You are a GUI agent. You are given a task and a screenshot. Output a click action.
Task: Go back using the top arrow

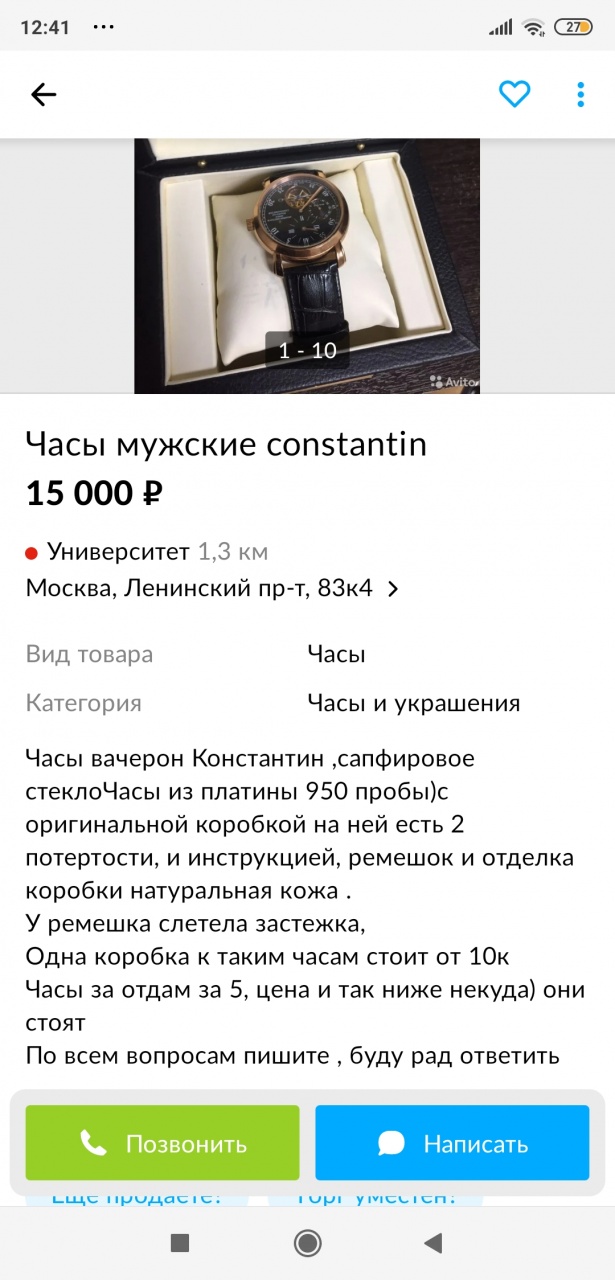(44, 95)
